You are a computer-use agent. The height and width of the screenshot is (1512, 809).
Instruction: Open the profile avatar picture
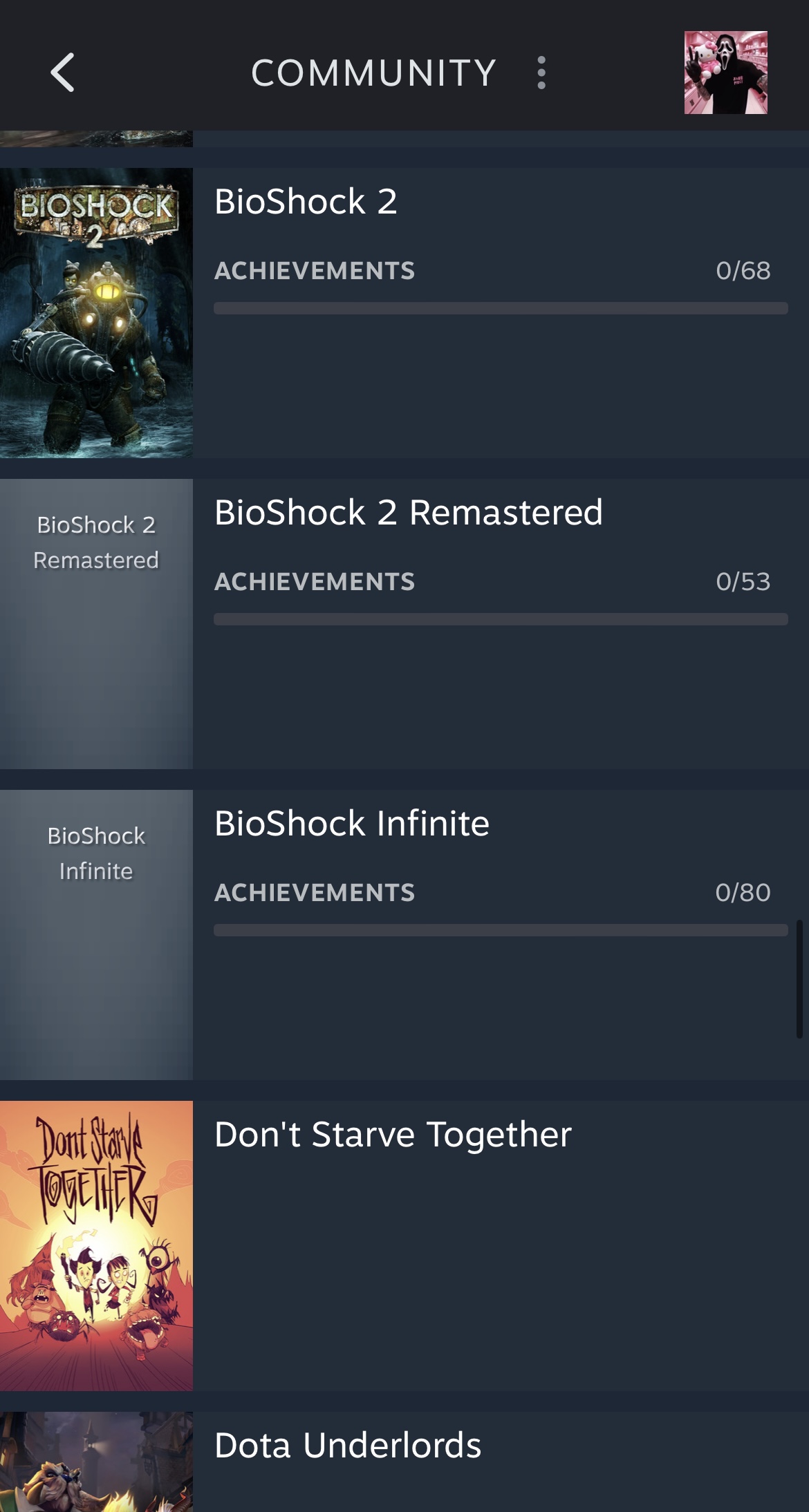tap(725, 73)
